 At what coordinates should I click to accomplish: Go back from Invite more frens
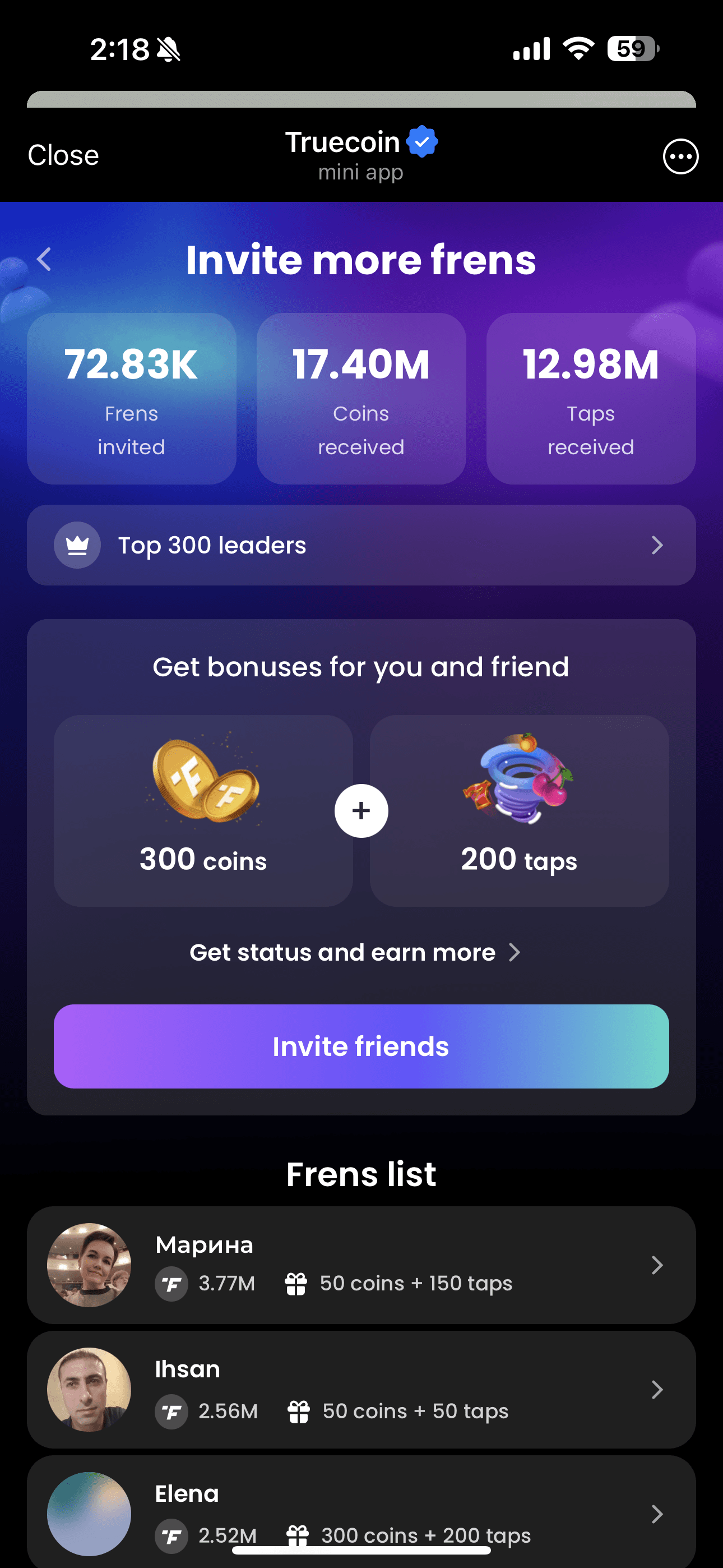click(44, 259)
